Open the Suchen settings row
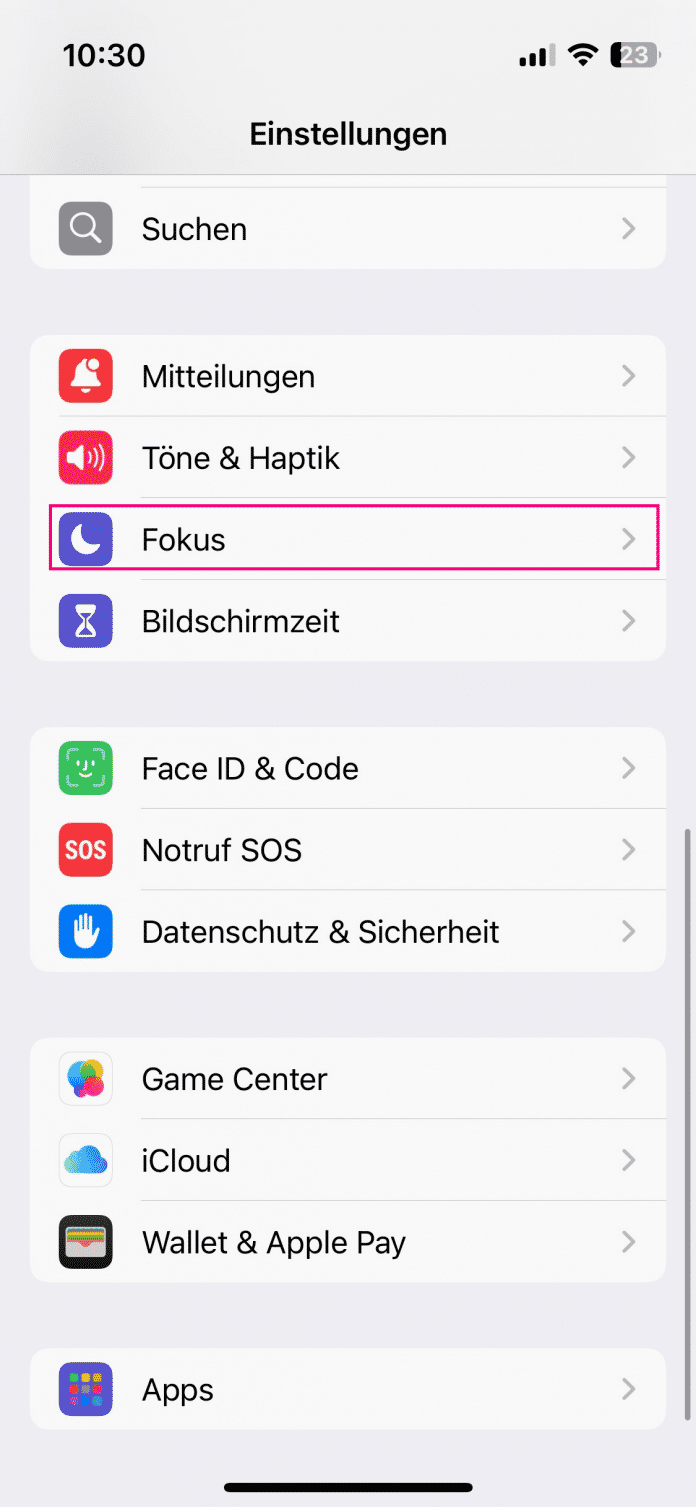The image size is (696, 1507). pyautogui.click(x=347, y=229)
